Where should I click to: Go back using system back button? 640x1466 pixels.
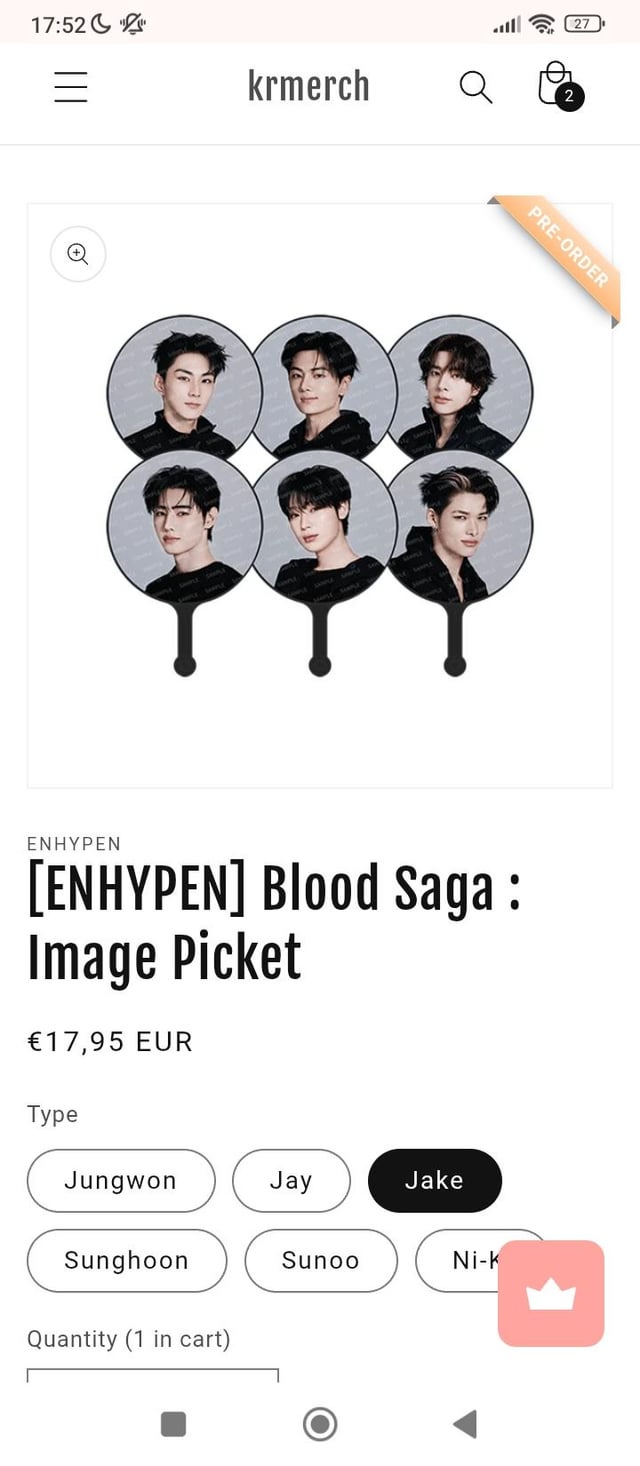click(x=464, y=1423)
